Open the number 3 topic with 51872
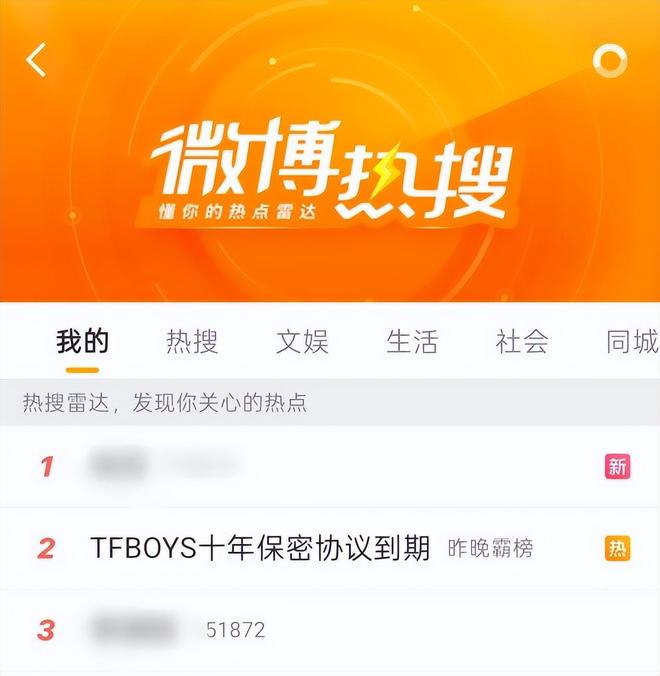 coord(180,630)
